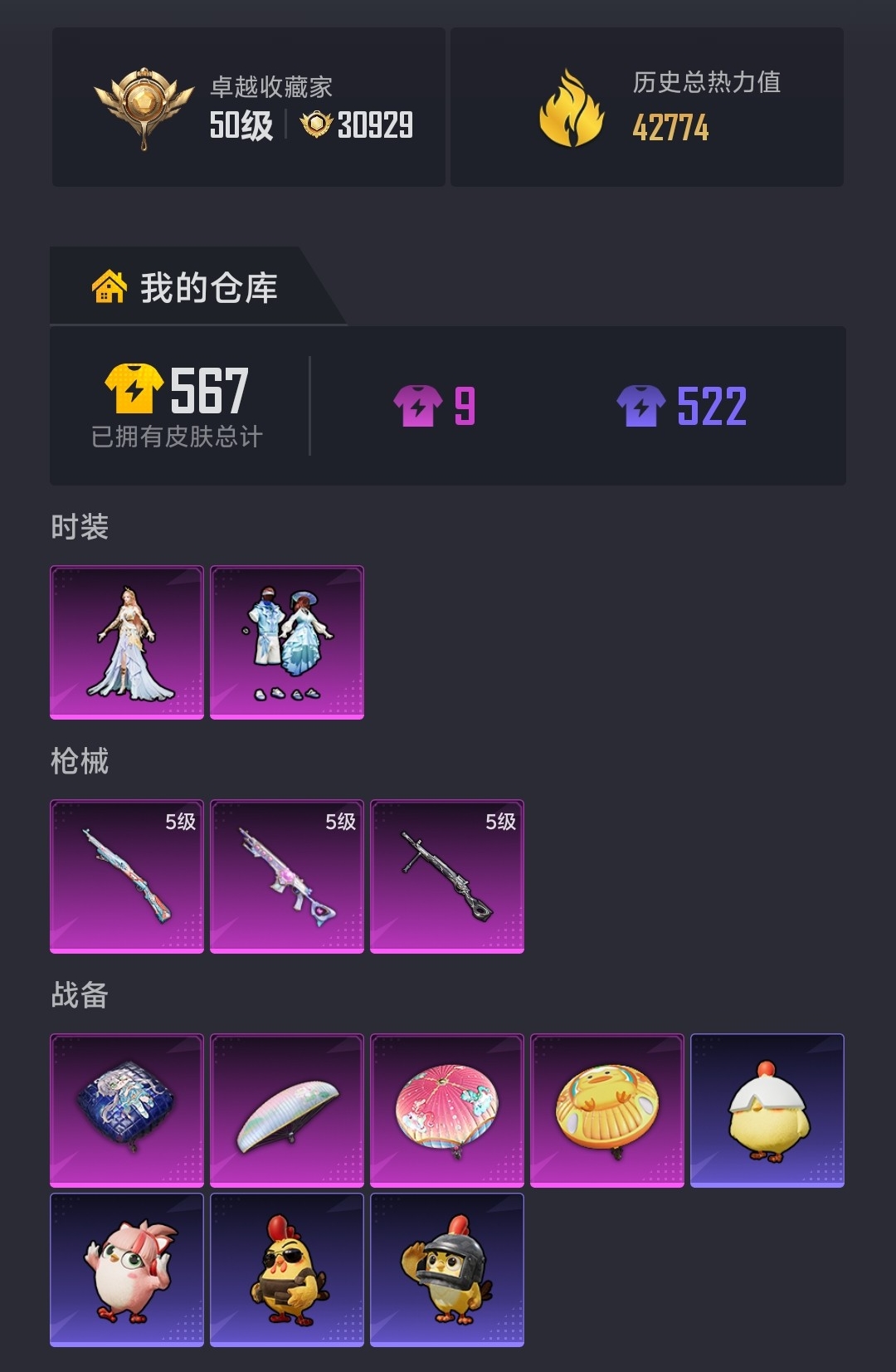
Task: Open the blue checkered backpack skin
Action: [127, 1110]
